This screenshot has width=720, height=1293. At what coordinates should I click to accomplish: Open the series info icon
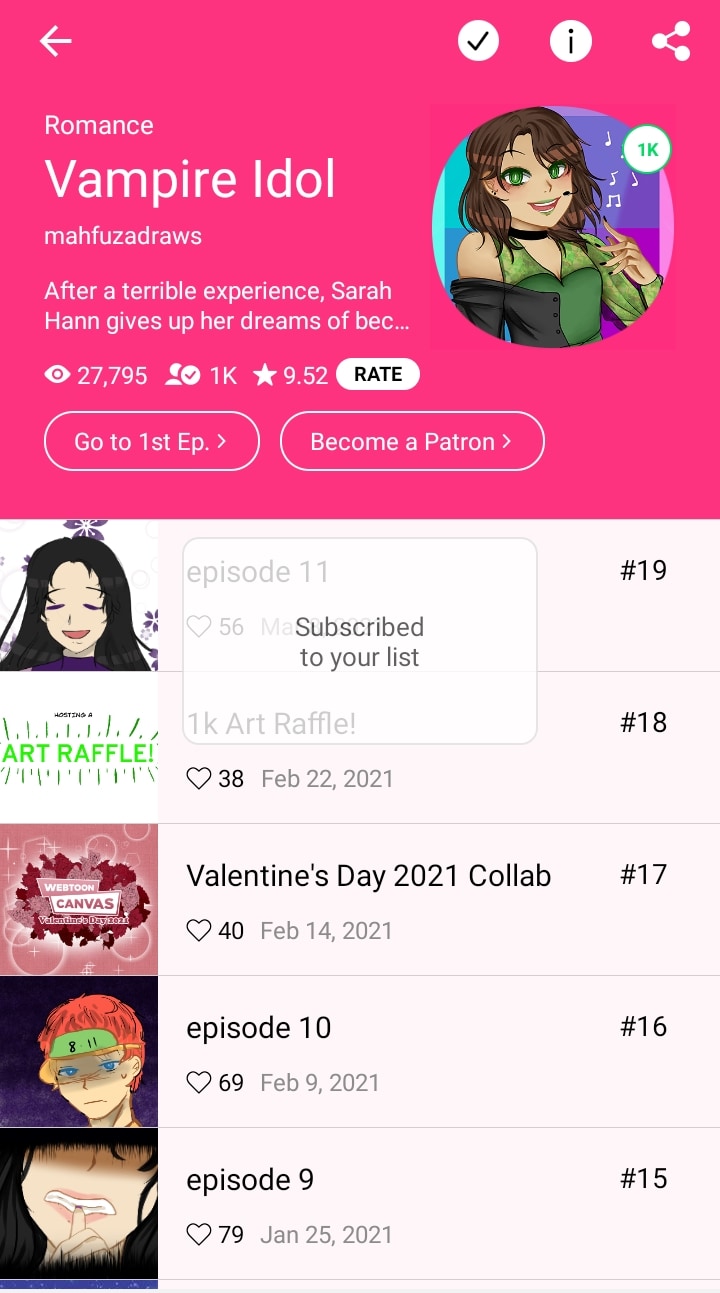(571, 41)
